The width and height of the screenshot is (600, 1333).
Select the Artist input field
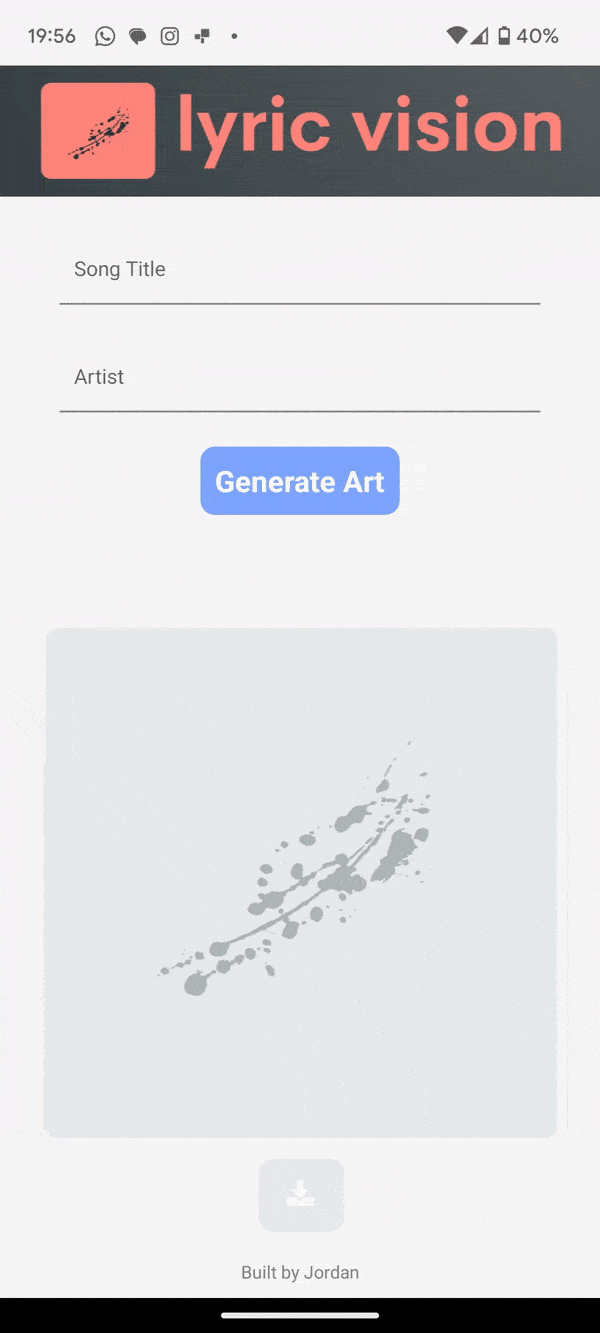click(x=299, y=378)
